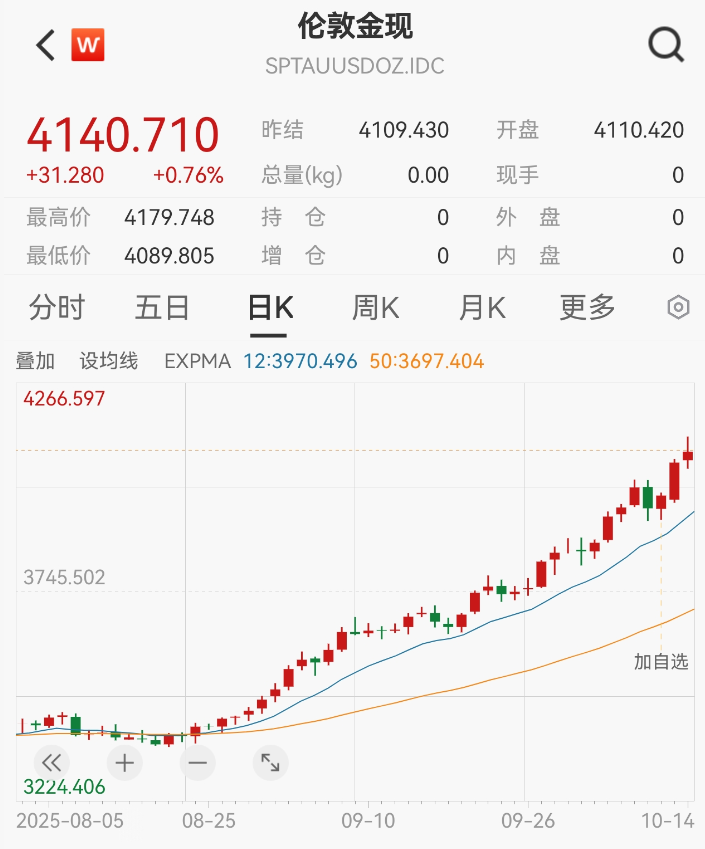Screen dimensions: 705x849
Task: Open 设均线 moving average settings
Action: (109, 361)
